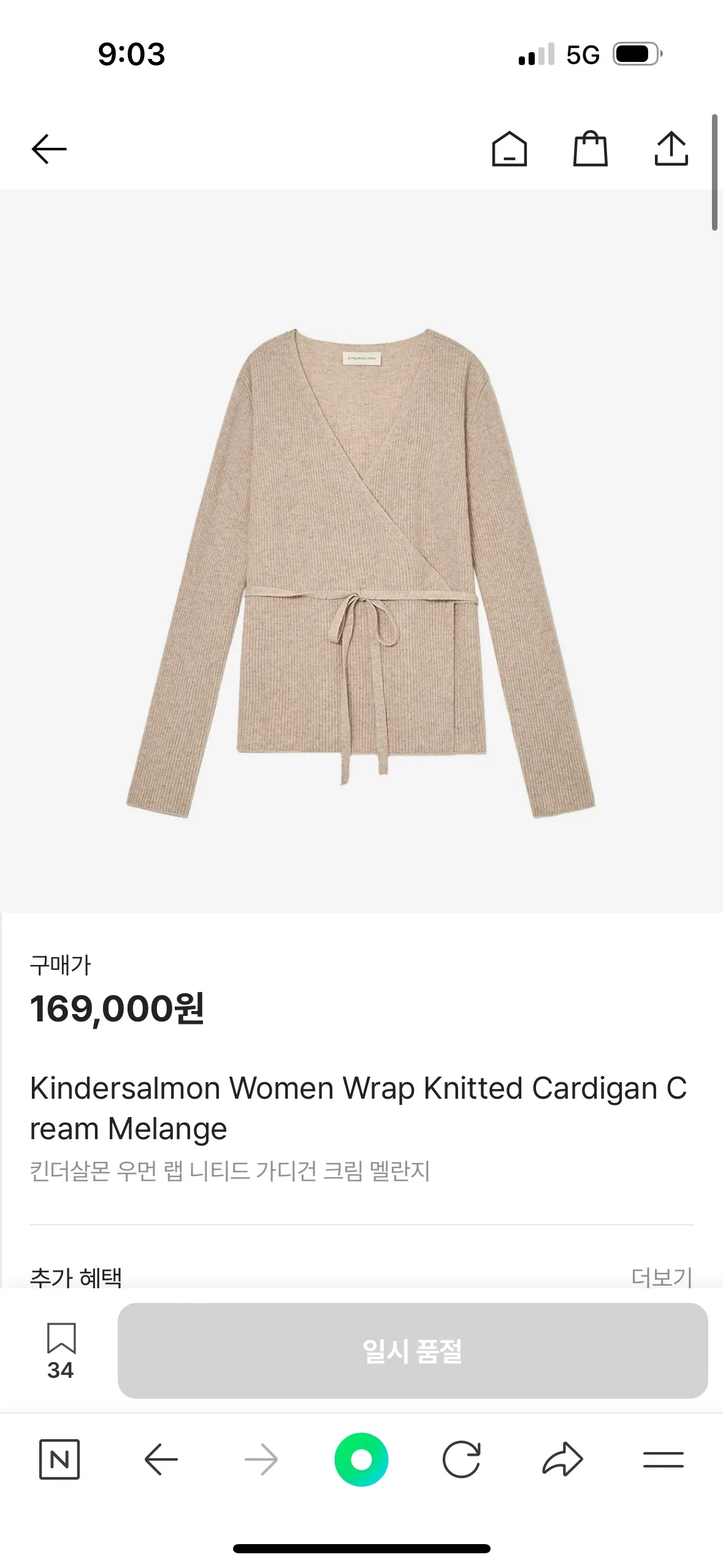This screenshot has width=723, height=1568.
Task: Share this product via the upload icon
Action: (x=671, y=148)
